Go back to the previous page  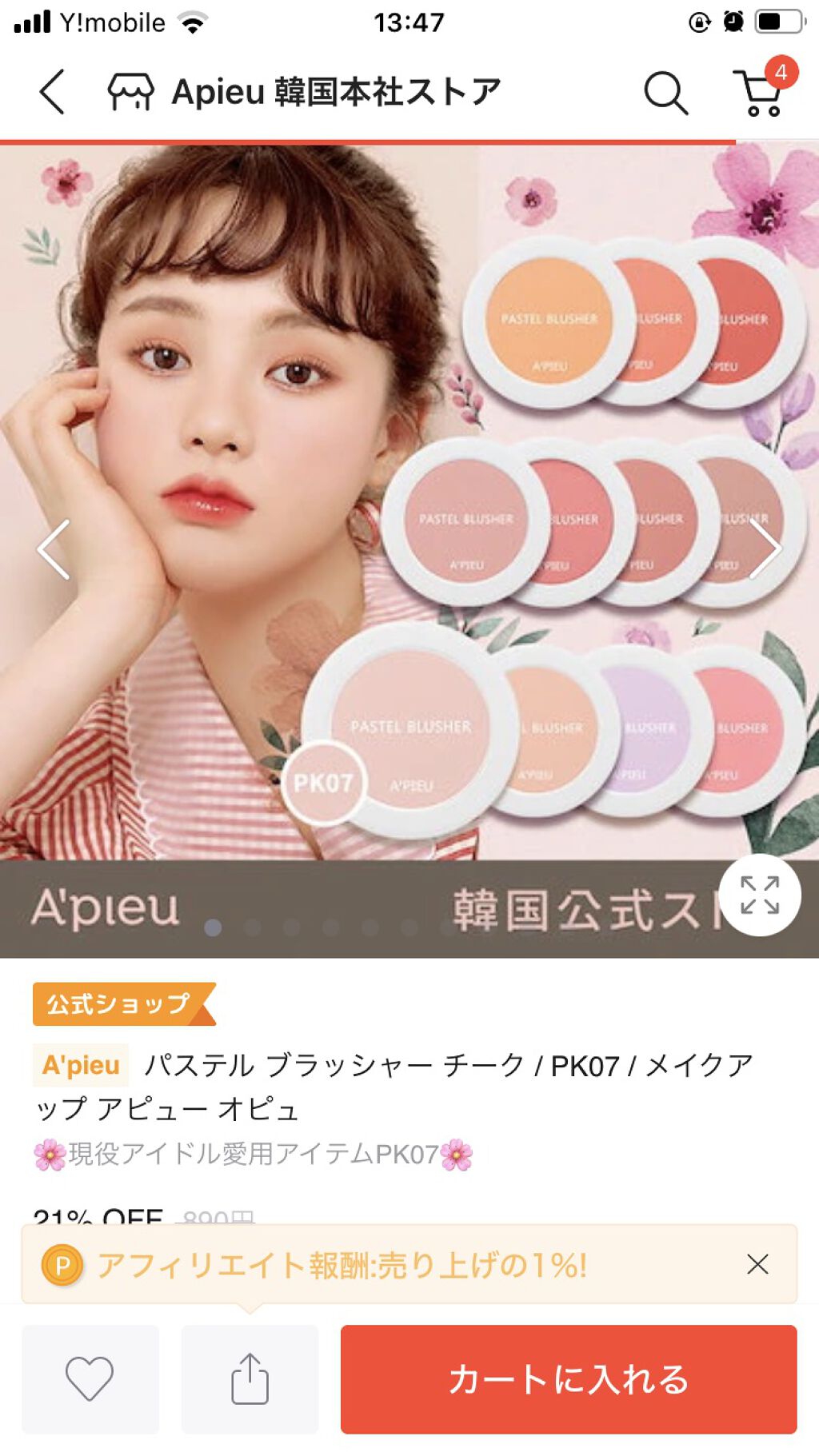click(52, 91)
